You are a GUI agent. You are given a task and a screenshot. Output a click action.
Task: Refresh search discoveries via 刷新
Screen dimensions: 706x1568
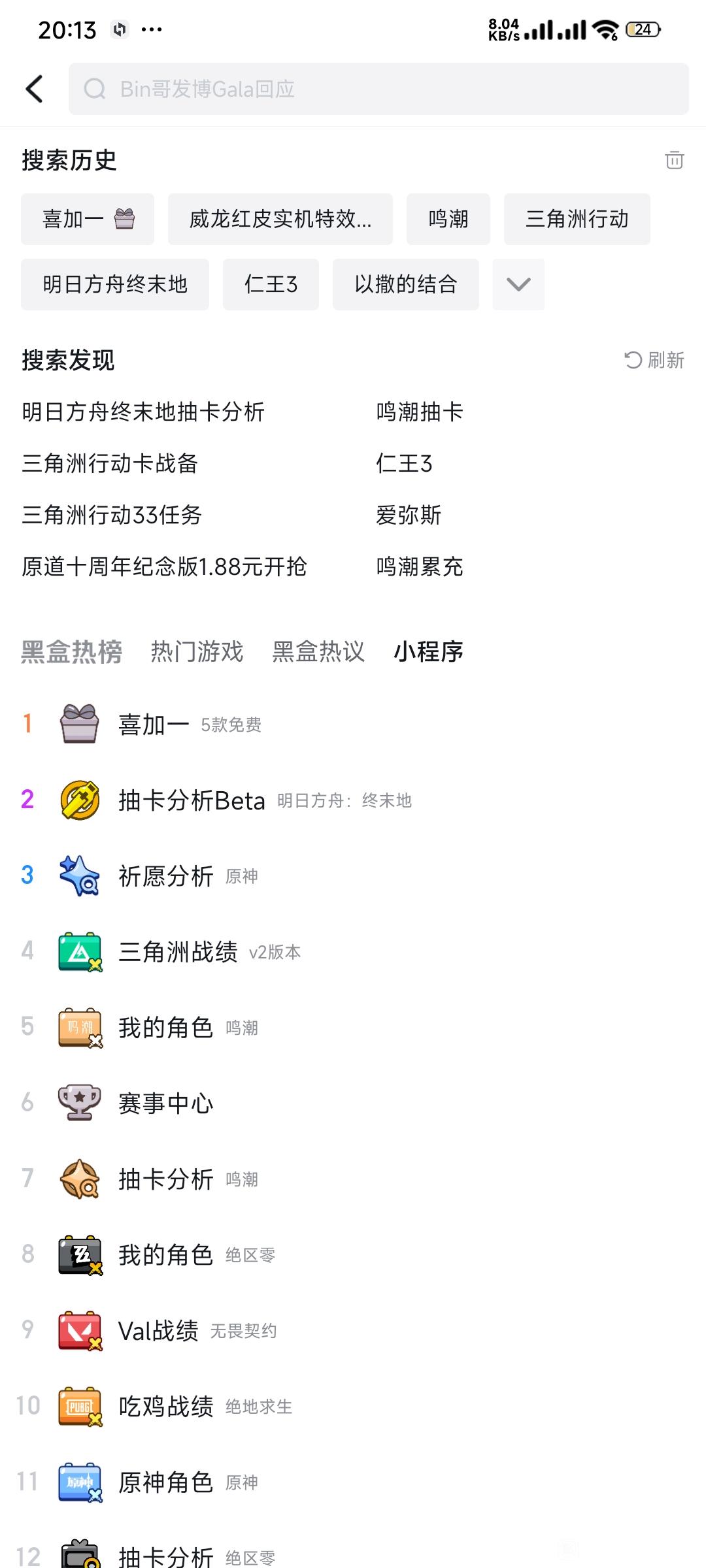point(654,360)
